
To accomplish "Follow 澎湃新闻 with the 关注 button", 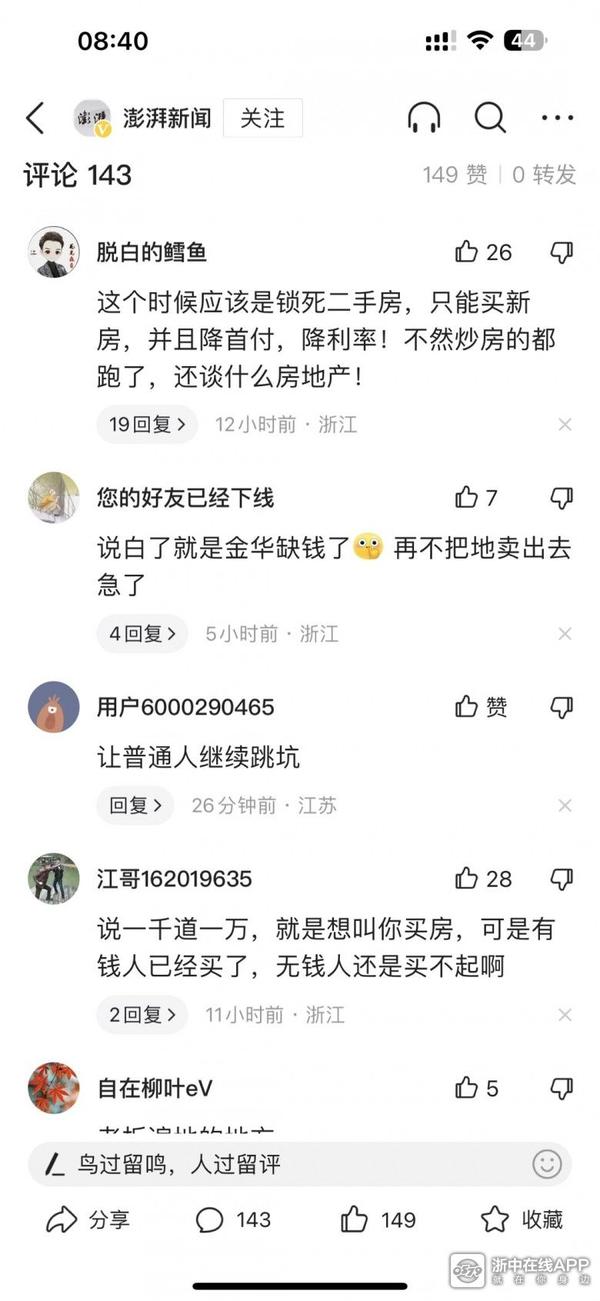I will point(262,118).
